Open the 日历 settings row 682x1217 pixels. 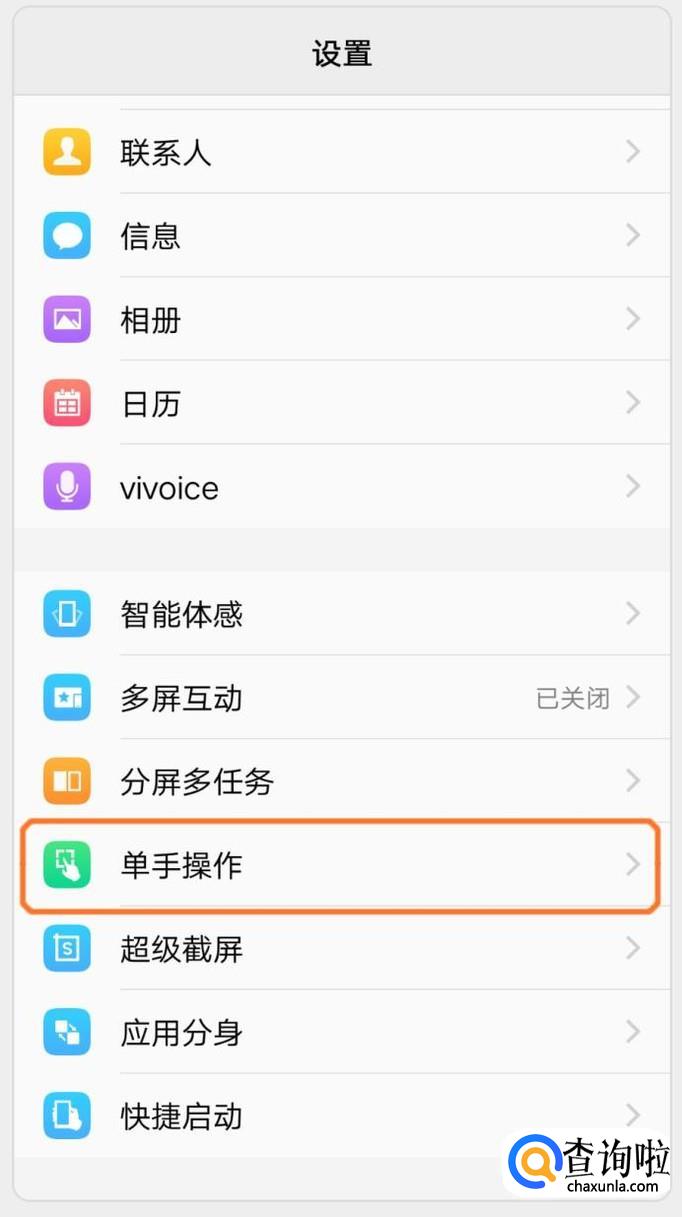coord(340,404)
